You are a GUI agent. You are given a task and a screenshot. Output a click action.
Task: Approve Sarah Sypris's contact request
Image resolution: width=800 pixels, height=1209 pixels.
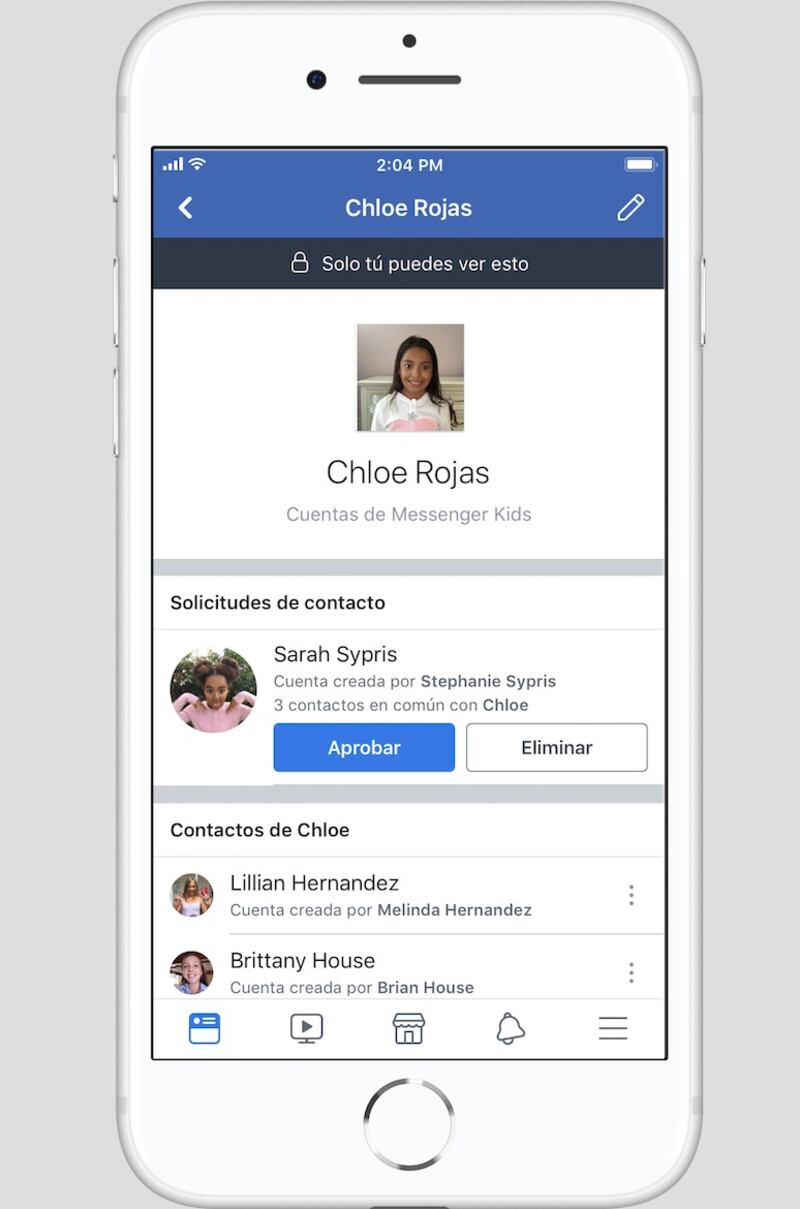click(364, 748)
